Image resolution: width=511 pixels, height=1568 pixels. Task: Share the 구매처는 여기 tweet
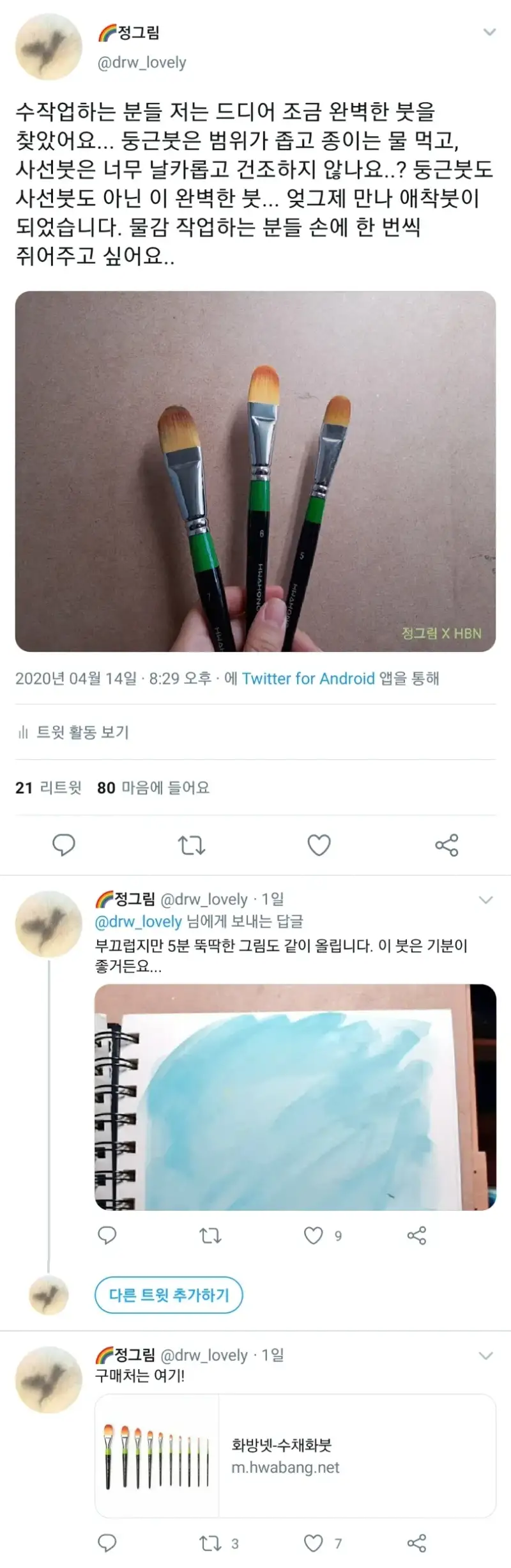(x=416, y=1544)
